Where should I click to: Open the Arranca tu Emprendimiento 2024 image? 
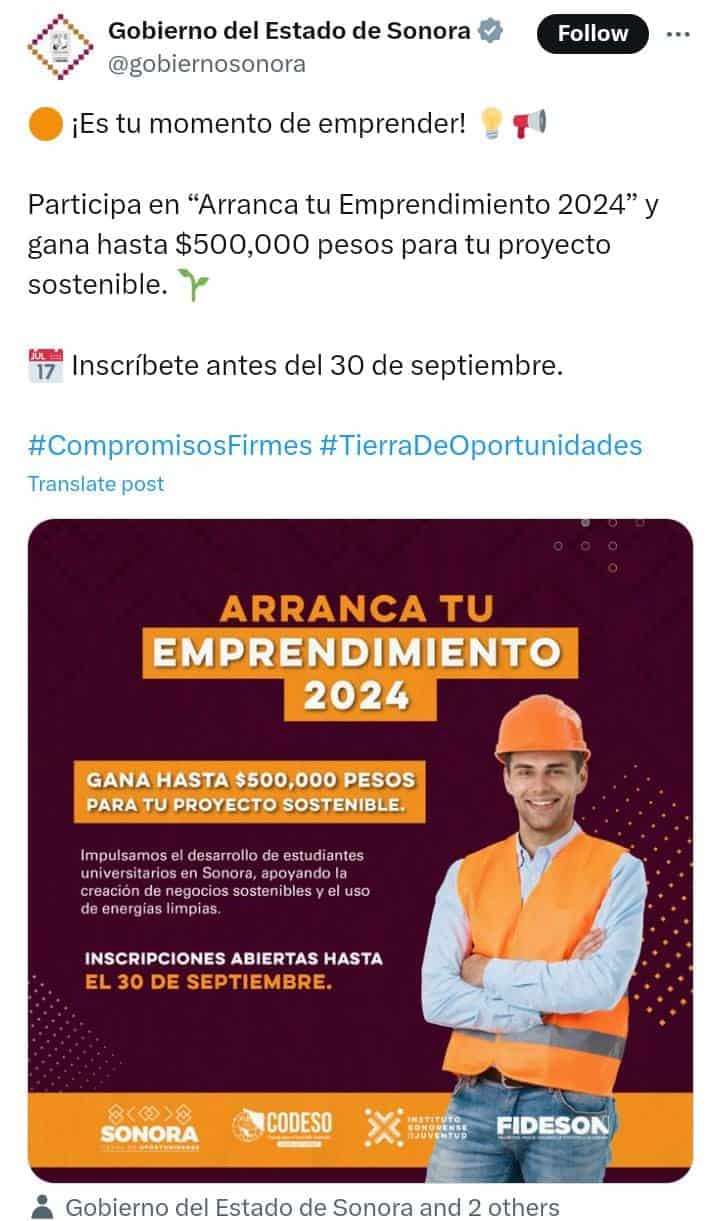coord(360,850)
